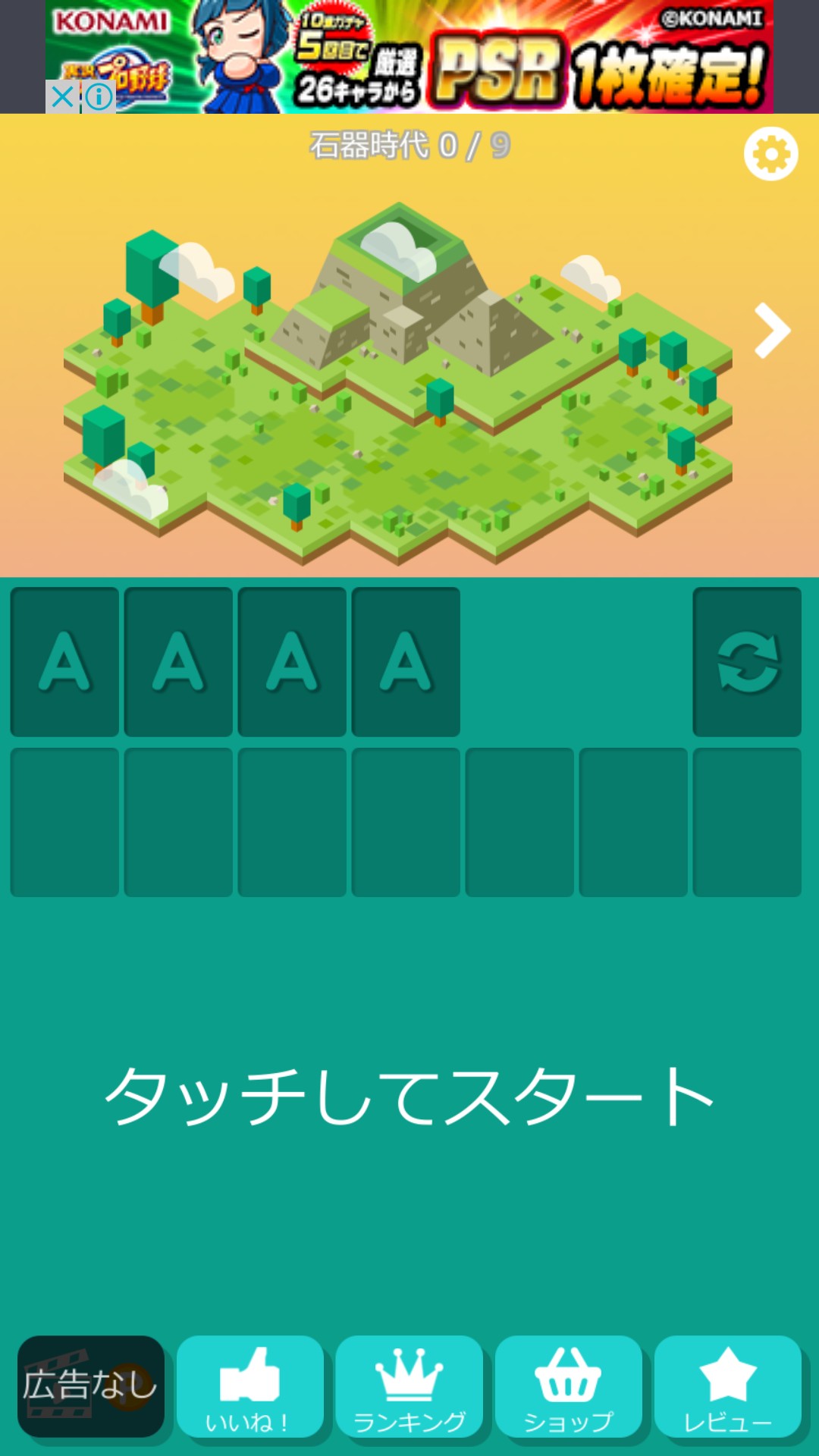This screenshot has height=1456, width=819.
Task: Tap the いいね! like button
Action: coord(250,1386)
